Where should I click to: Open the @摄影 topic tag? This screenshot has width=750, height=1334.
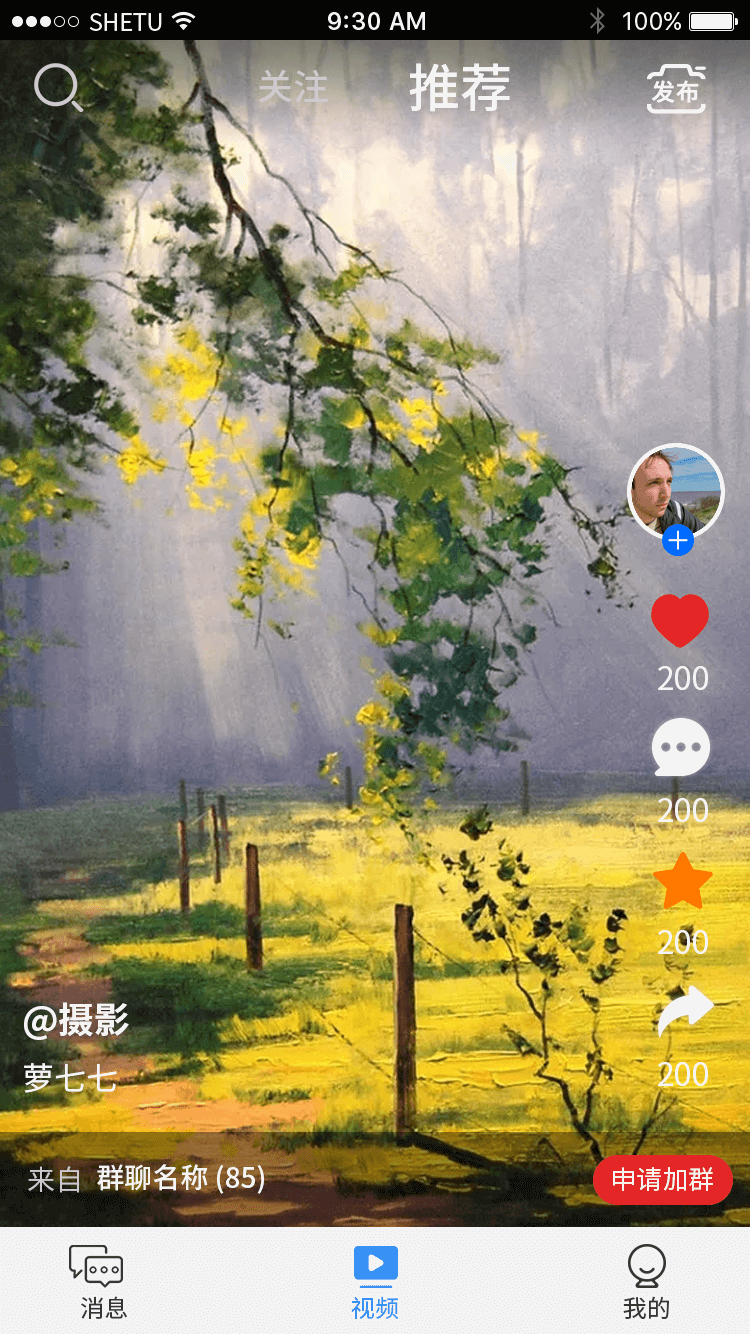76,1021
